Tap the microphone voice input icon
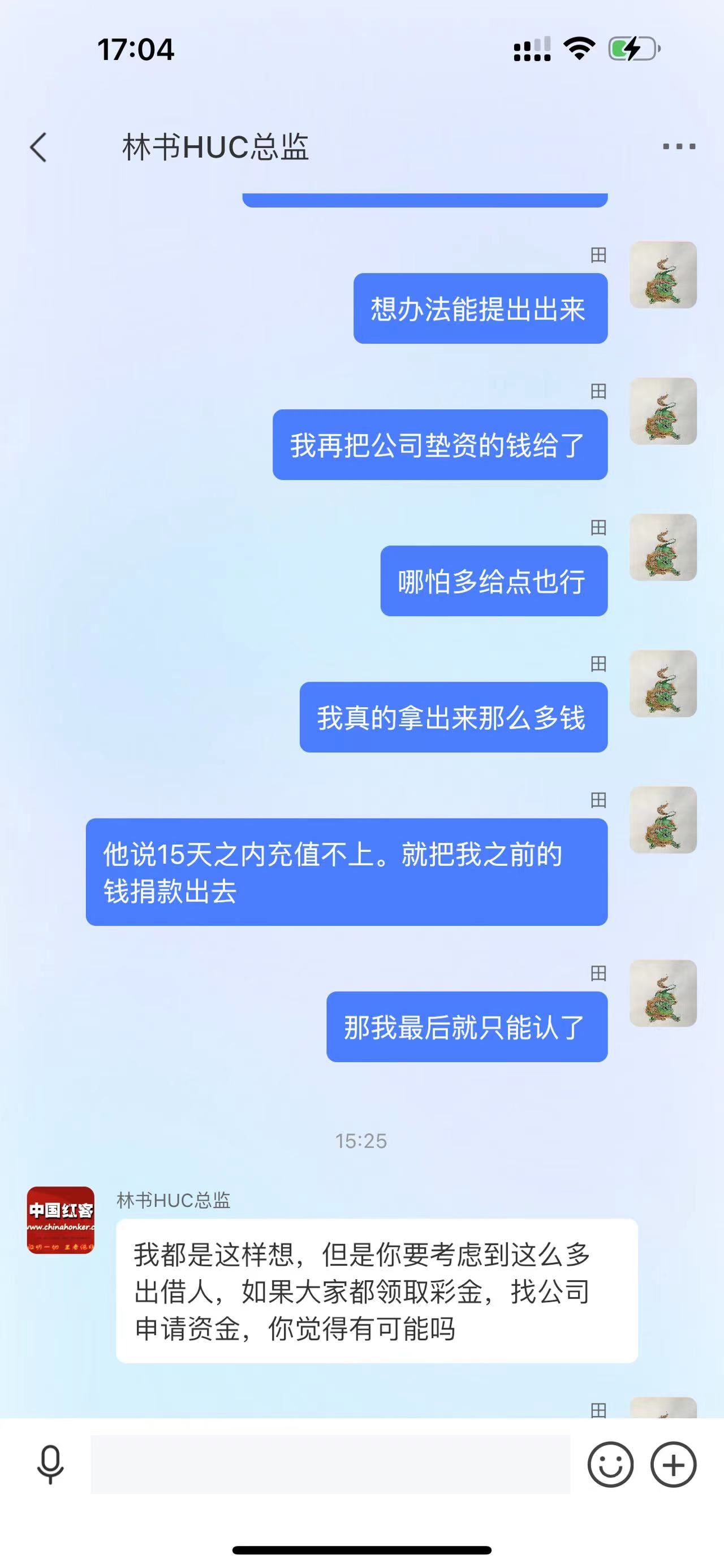Viewport: 724px width, 1568px height. [50, 1465]
